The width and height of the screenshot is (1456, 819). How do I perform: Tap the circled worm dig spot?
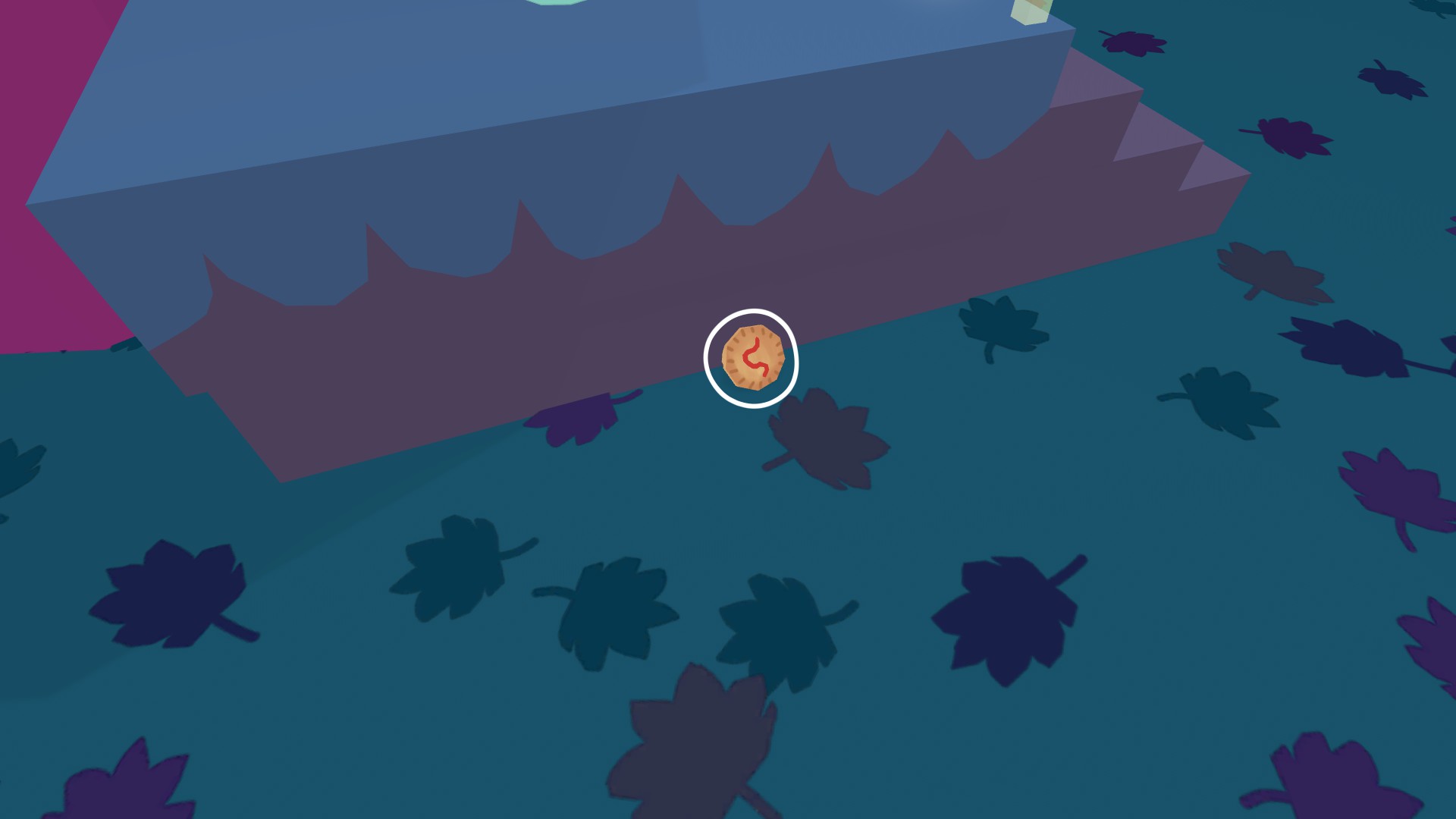tap(752, 358)
